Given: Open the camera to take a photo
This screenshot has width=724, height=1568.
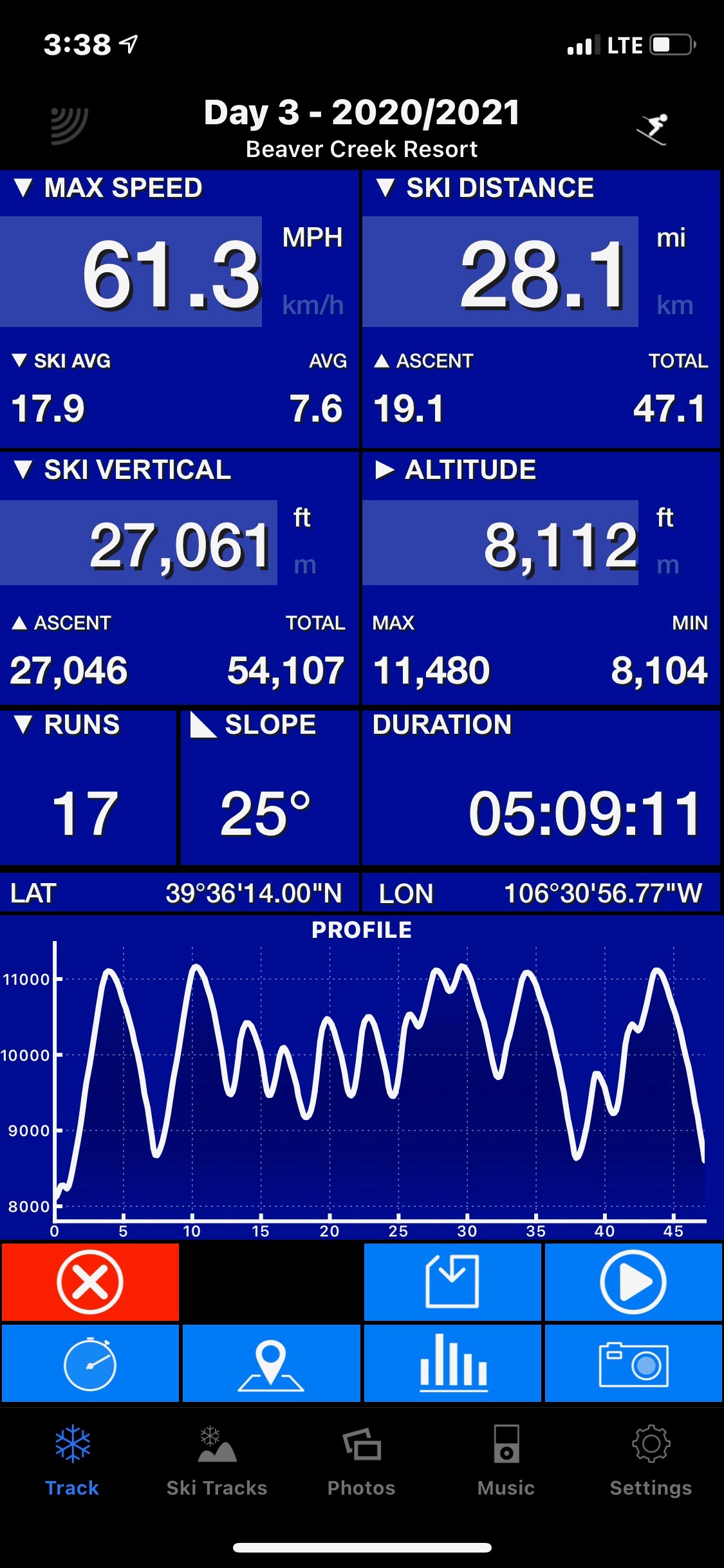Looking at the screenshot, I should (x=633, y=1363).
